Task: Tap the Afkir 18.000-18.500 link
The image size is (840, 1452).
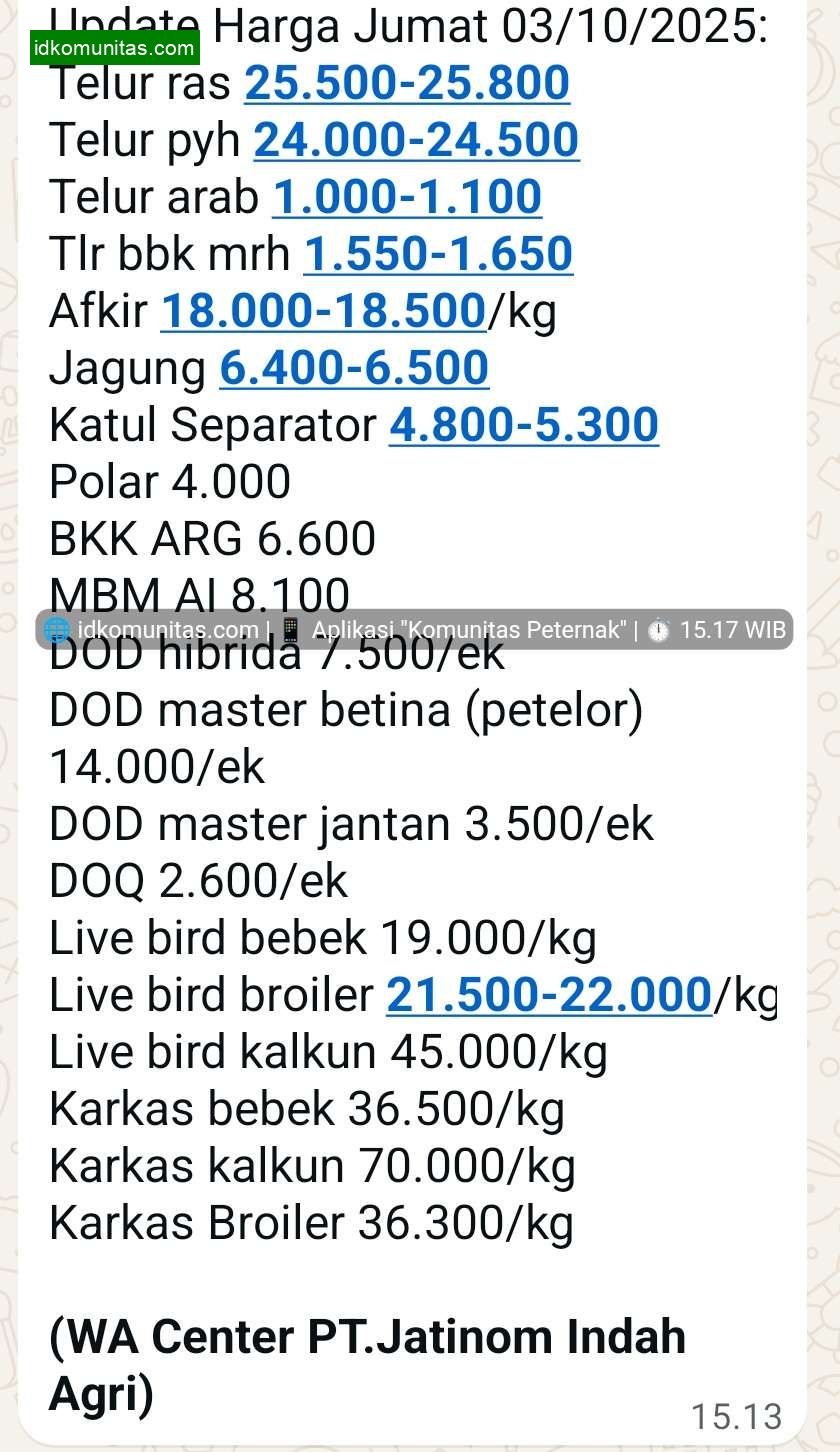Action: 323,311
